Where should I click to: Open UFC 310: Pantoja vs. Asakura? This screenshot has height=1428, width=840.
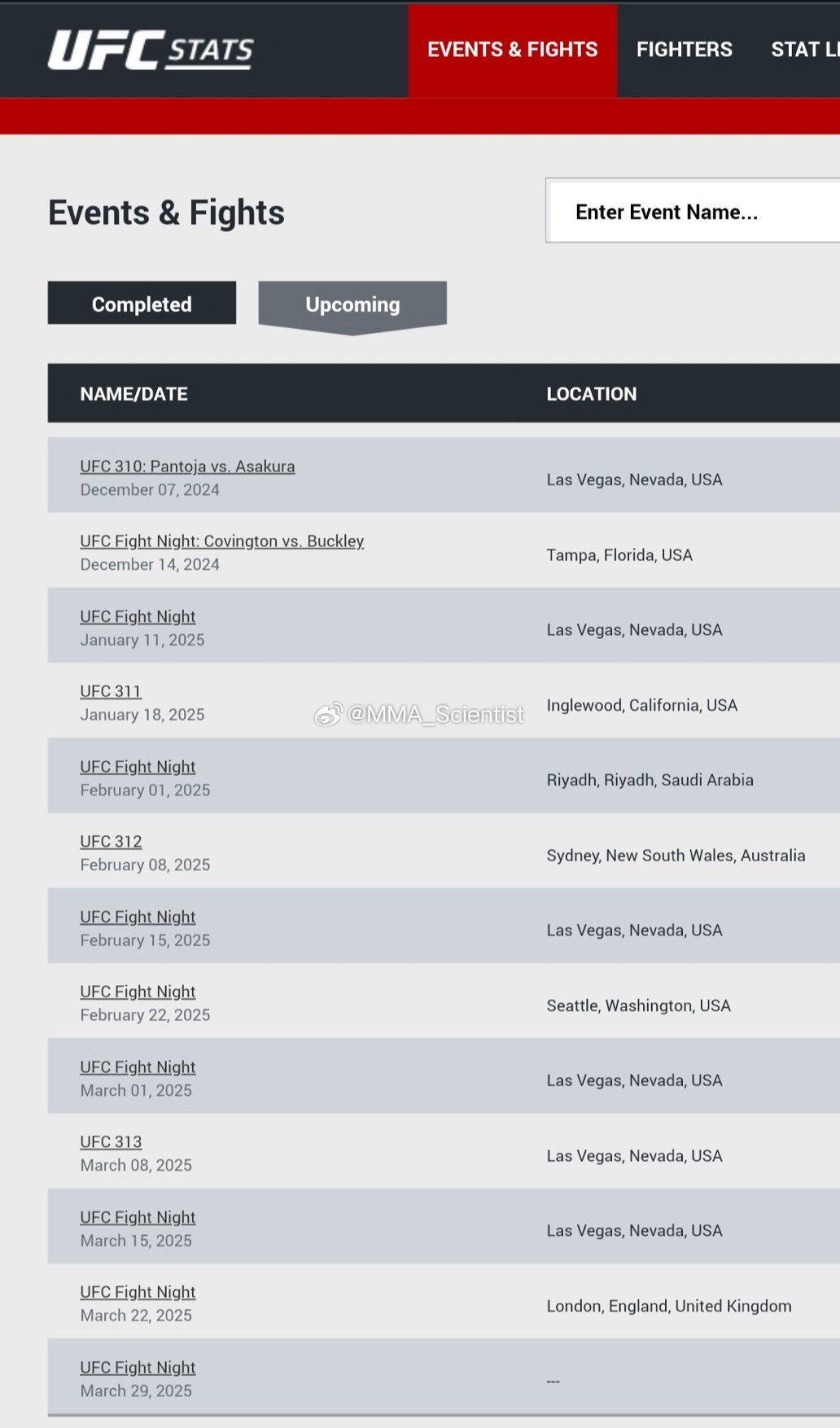(187, 467)
